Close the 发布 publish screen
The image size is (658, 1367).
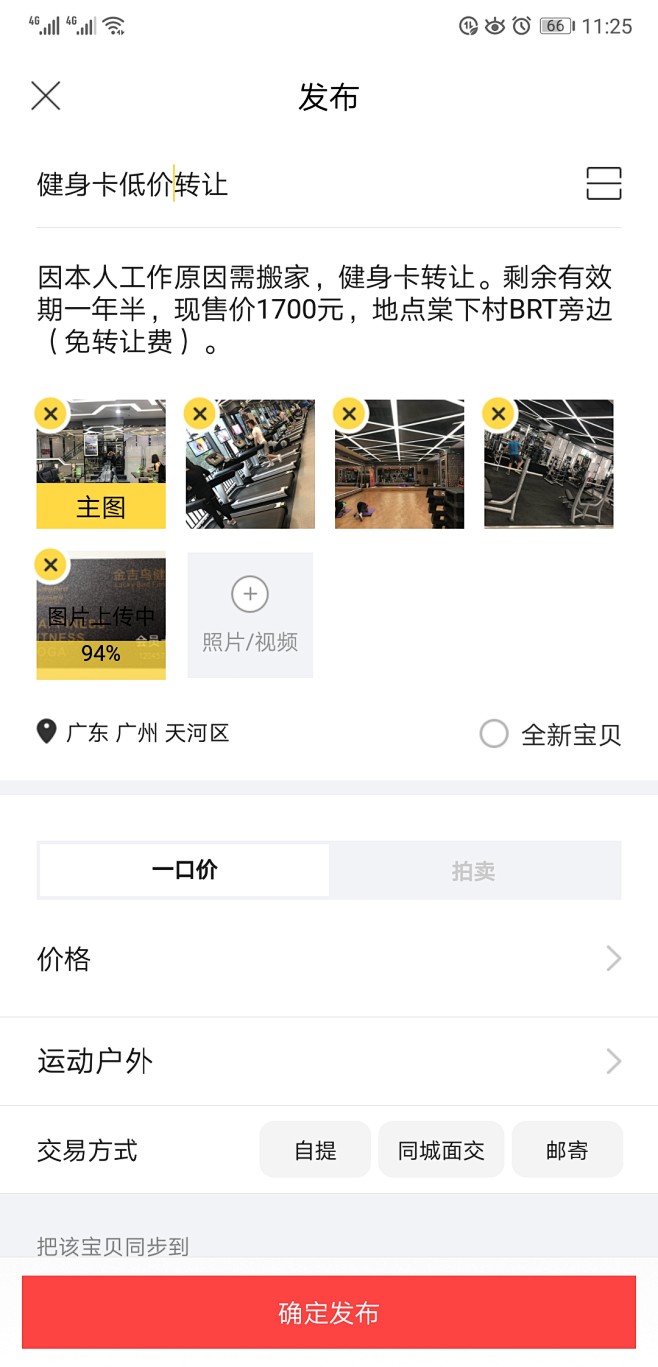point(46,96)
